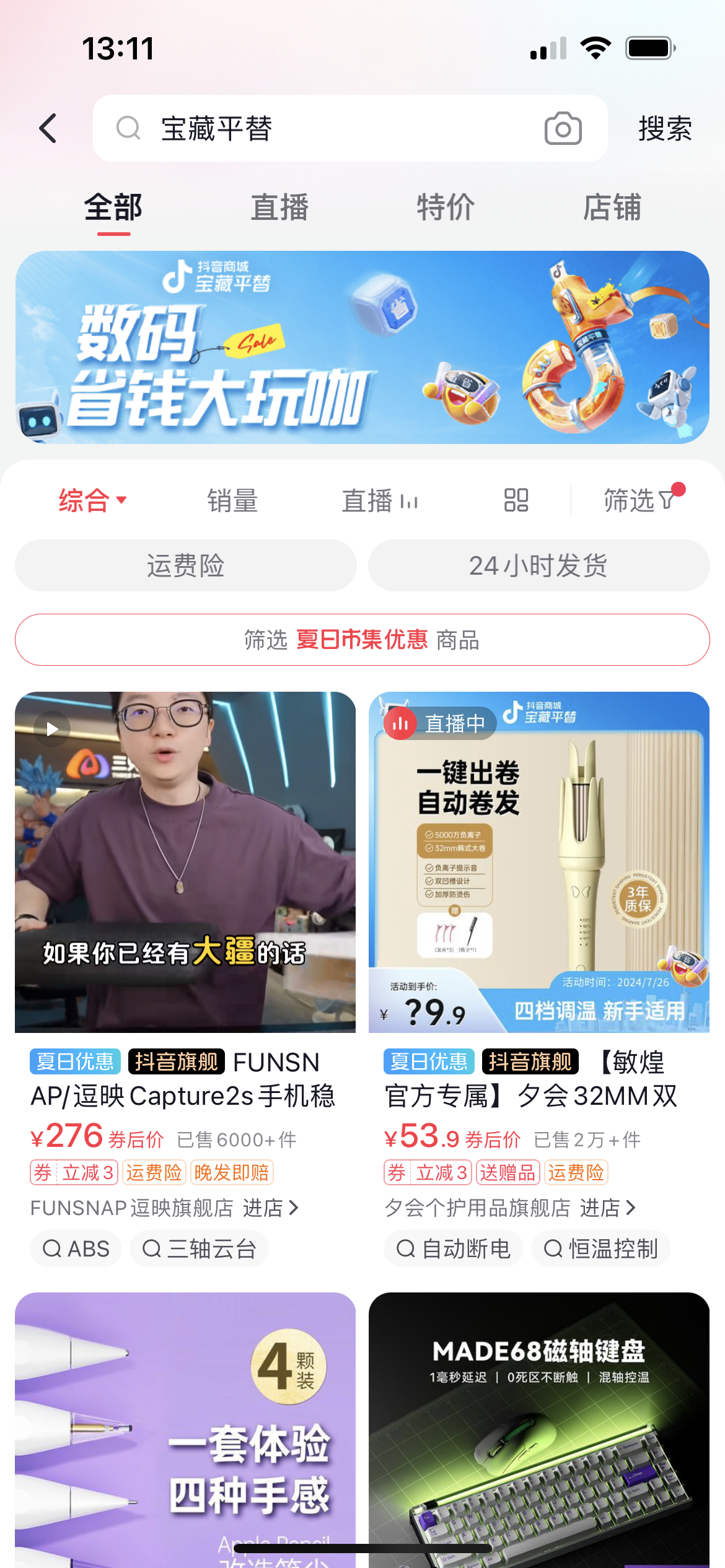
Task: Open the 数码省钱大玩咖 banner
Action: tap(362, 347)
